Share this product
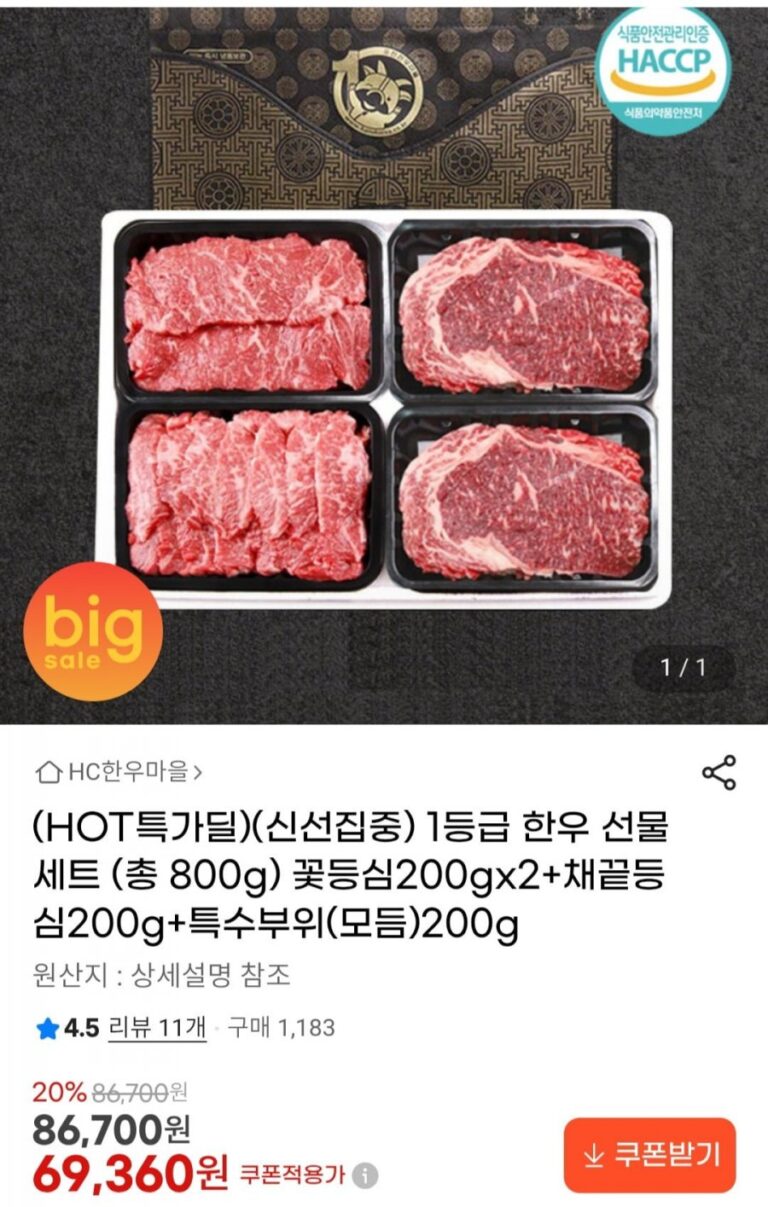 [x=719, y=773]
